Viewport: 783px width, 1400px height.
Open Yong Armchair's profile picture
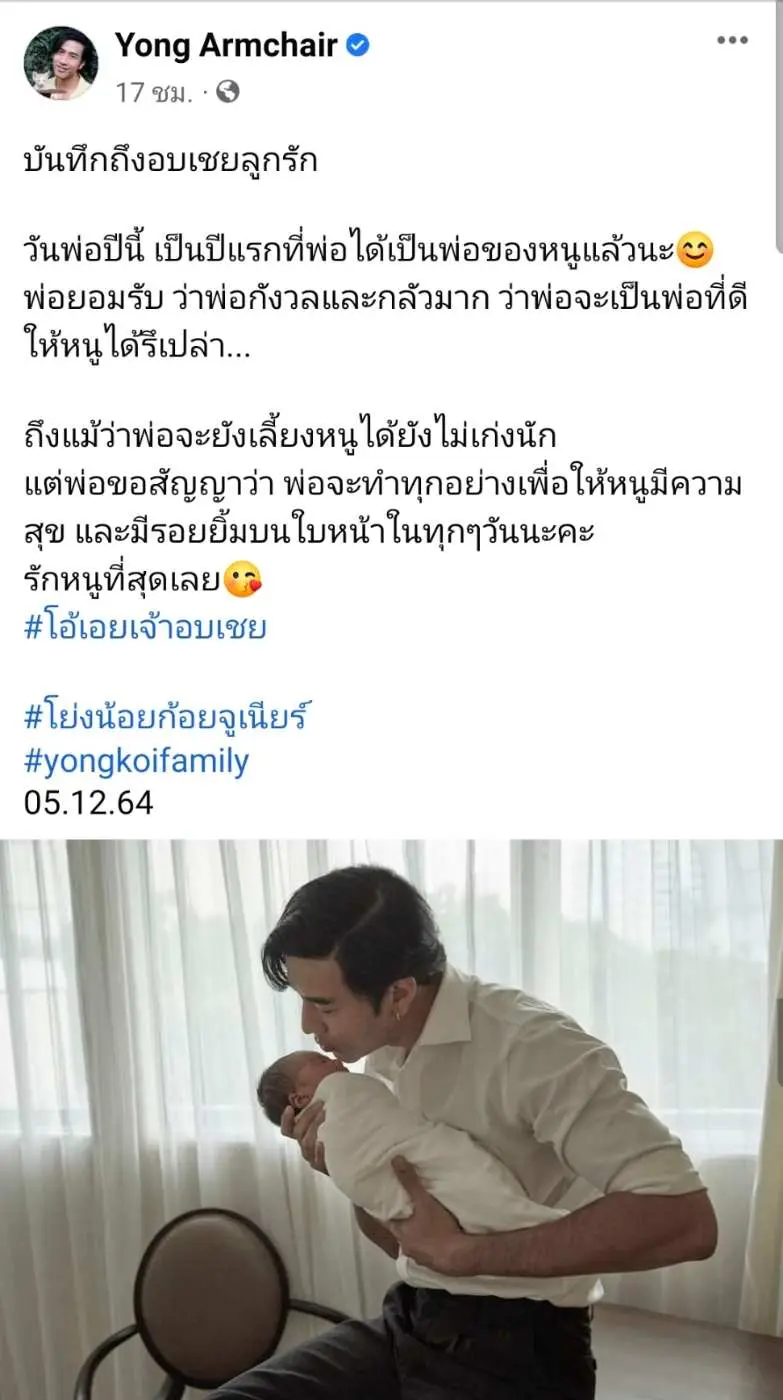click(x=60, y=64)
